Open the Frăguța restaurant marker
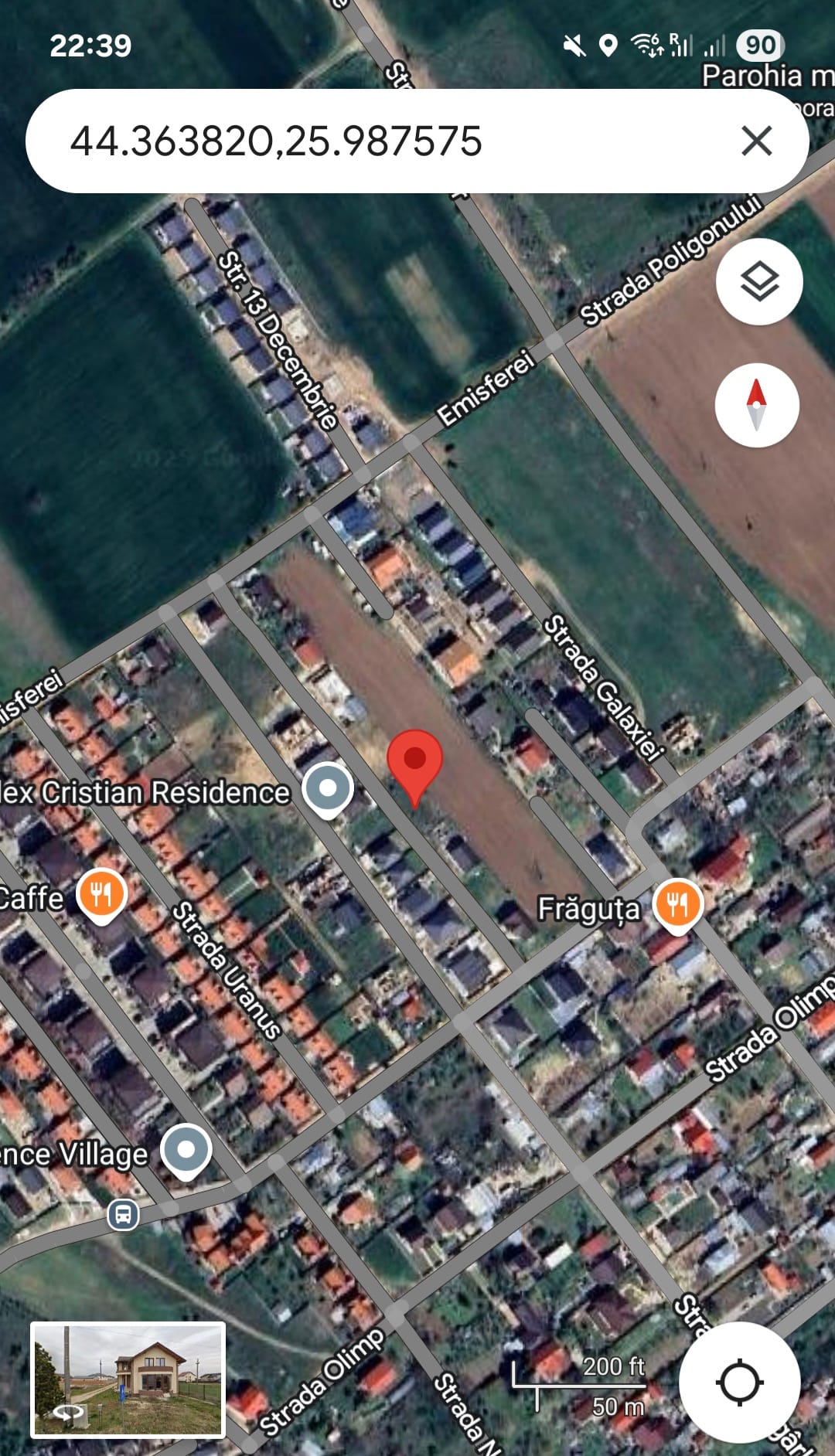 [677, 905]
